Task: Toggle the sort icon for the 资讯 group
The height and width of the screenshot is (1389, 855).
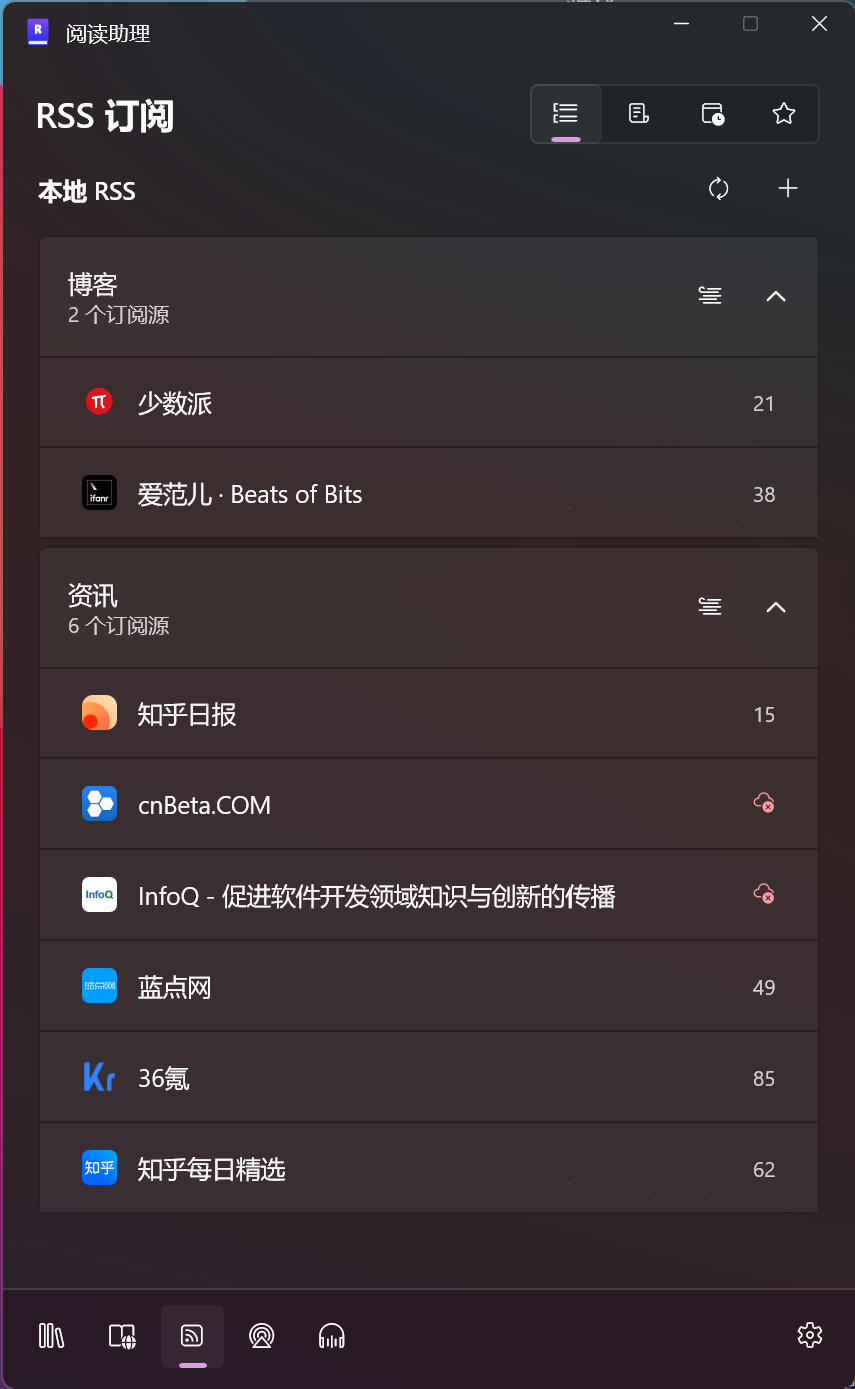Action: point(710,606)
